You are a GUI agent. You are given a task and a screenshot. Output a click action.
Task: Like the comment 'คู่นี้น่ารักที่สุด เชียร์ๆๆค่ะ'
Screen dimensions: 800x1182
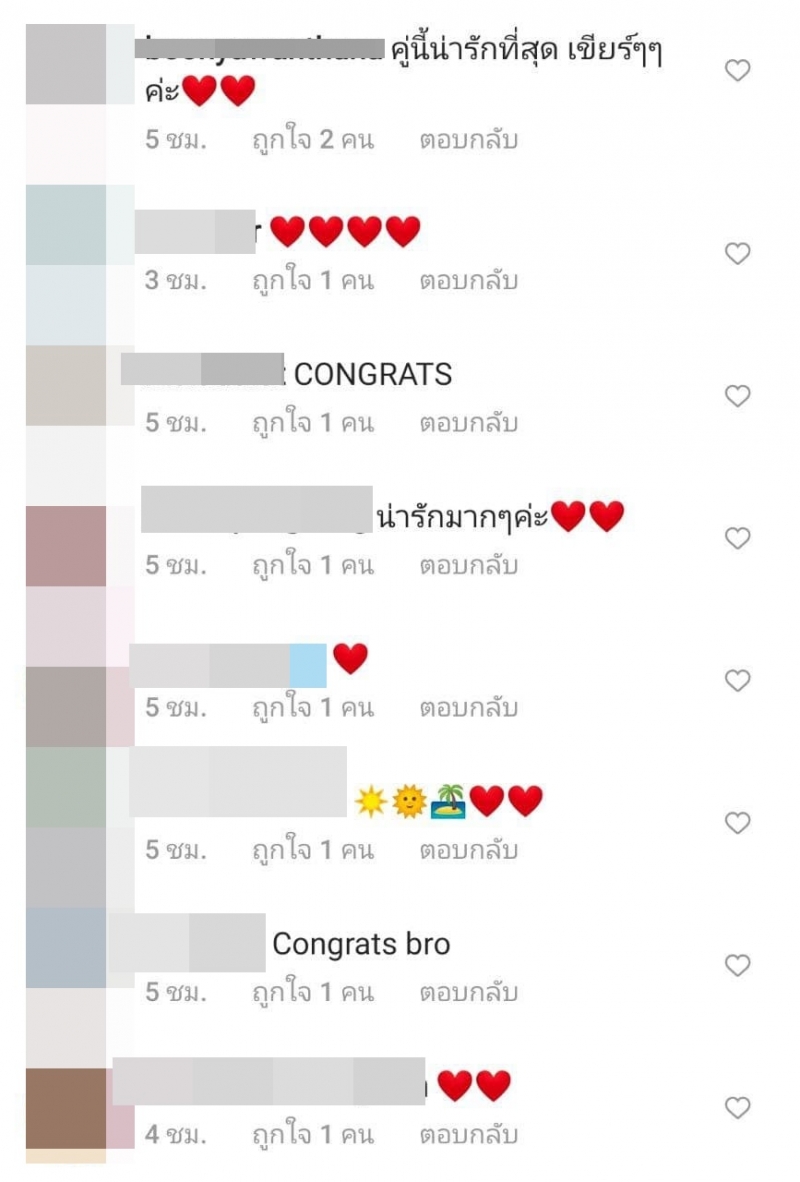click(x=737, y=71)
